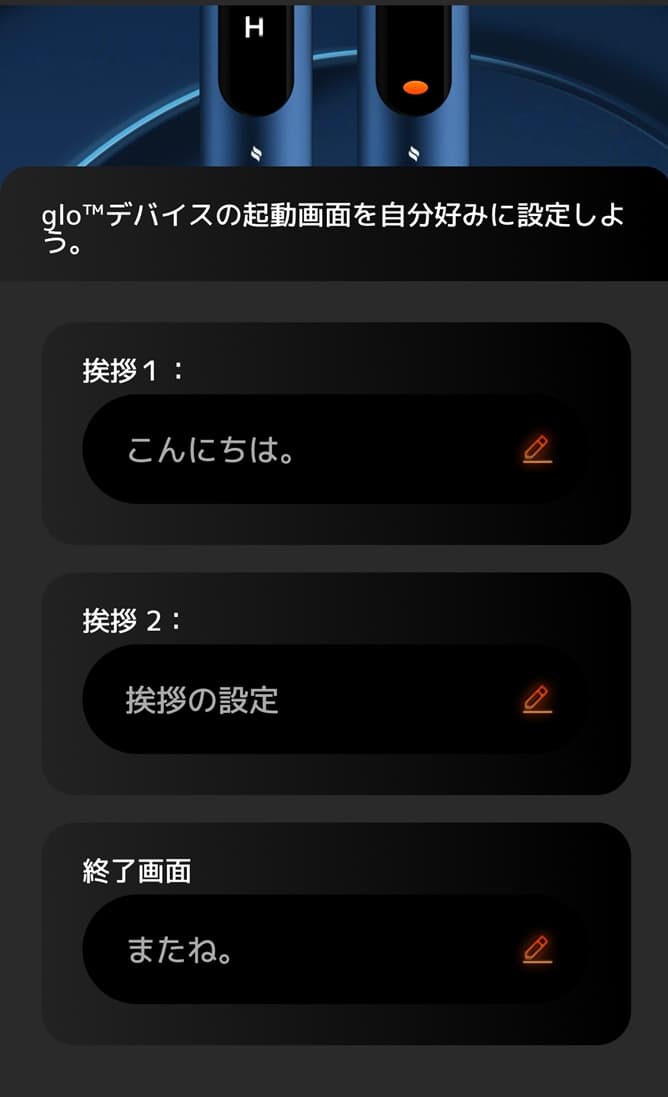This screenshot has width=668, height=1097.
Task: Tap the またね。 text field
Action: (300, 950)
